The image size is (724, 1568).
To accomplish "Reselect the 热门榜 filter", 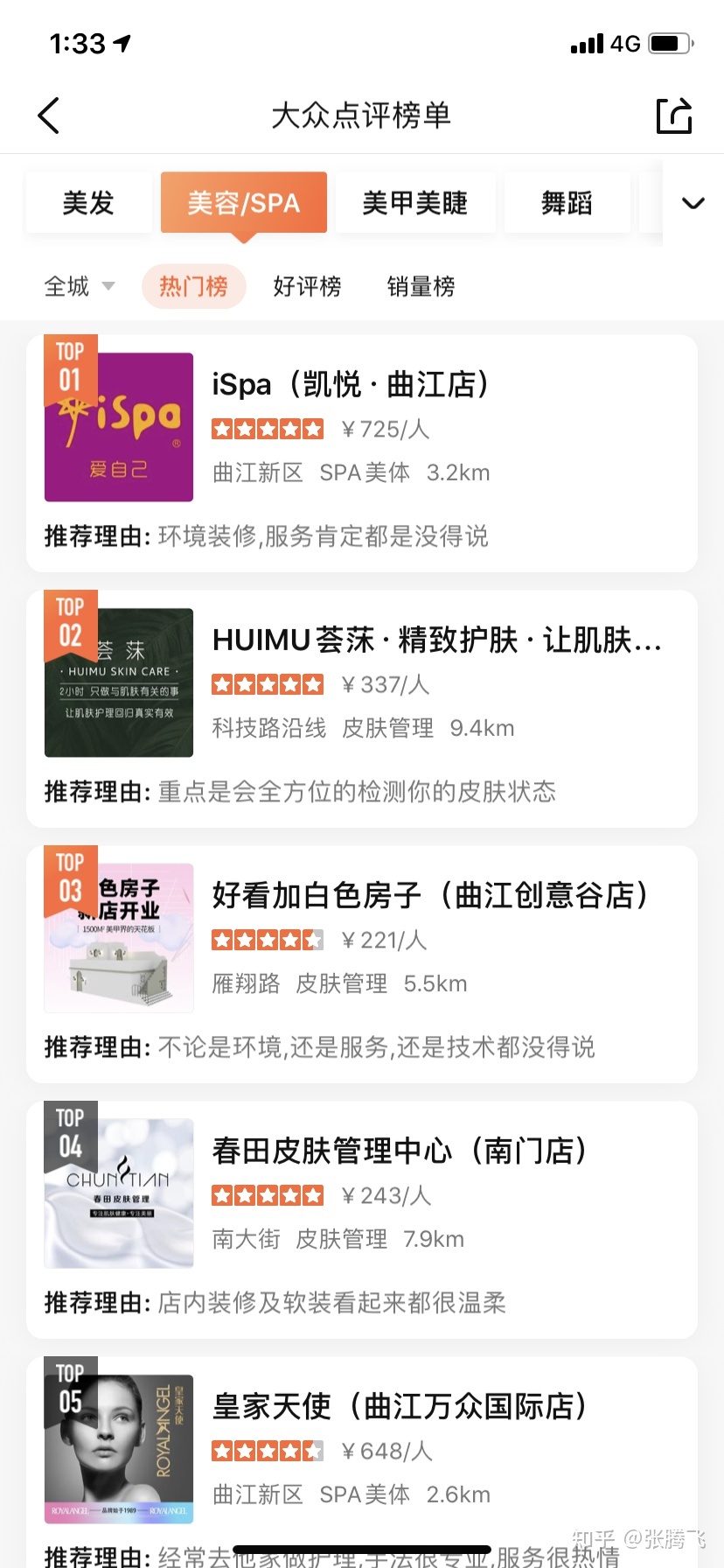I will pyautogui.click(x=194, y=286).
